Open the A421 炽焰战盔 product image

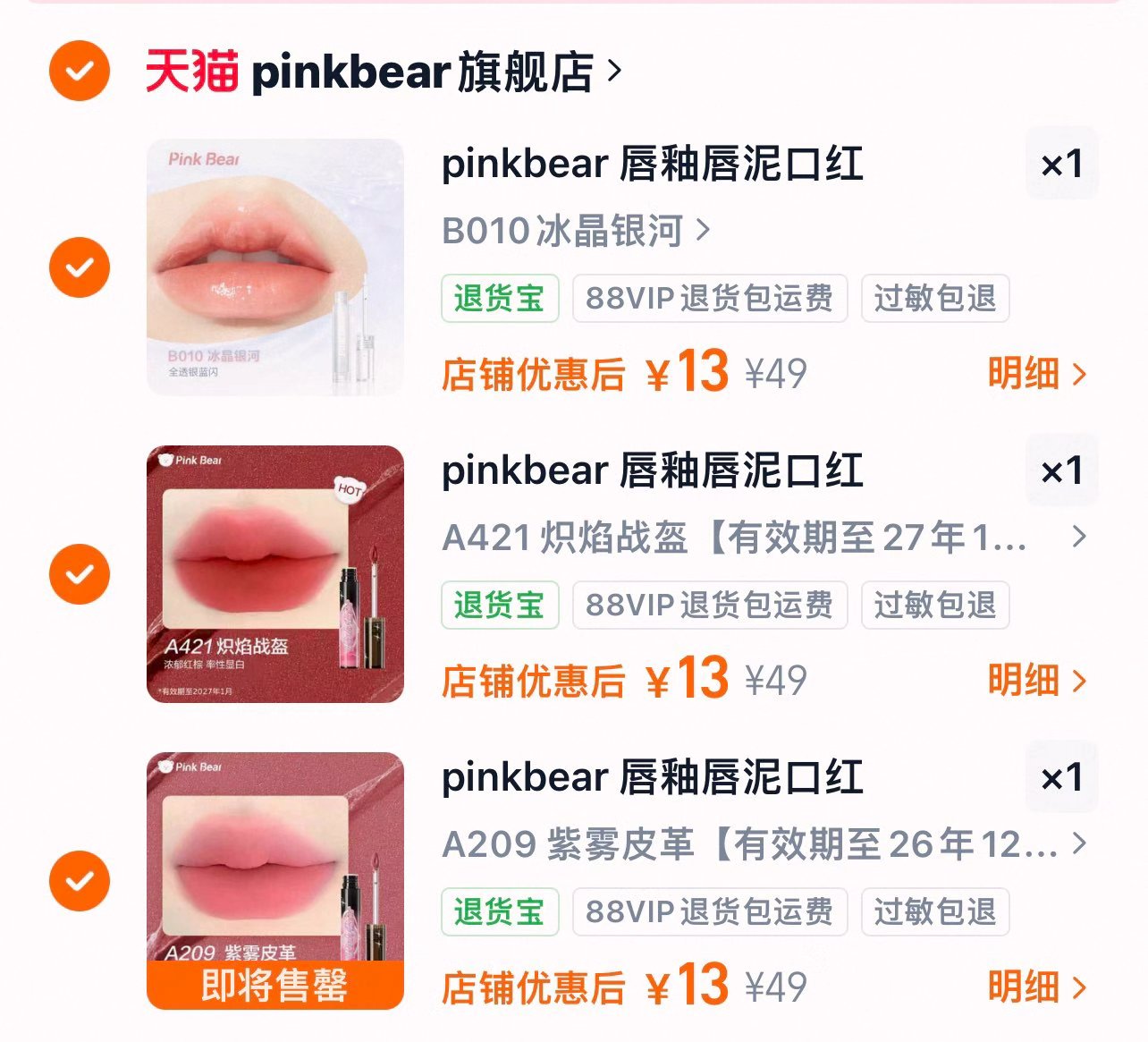pos(275,573)
